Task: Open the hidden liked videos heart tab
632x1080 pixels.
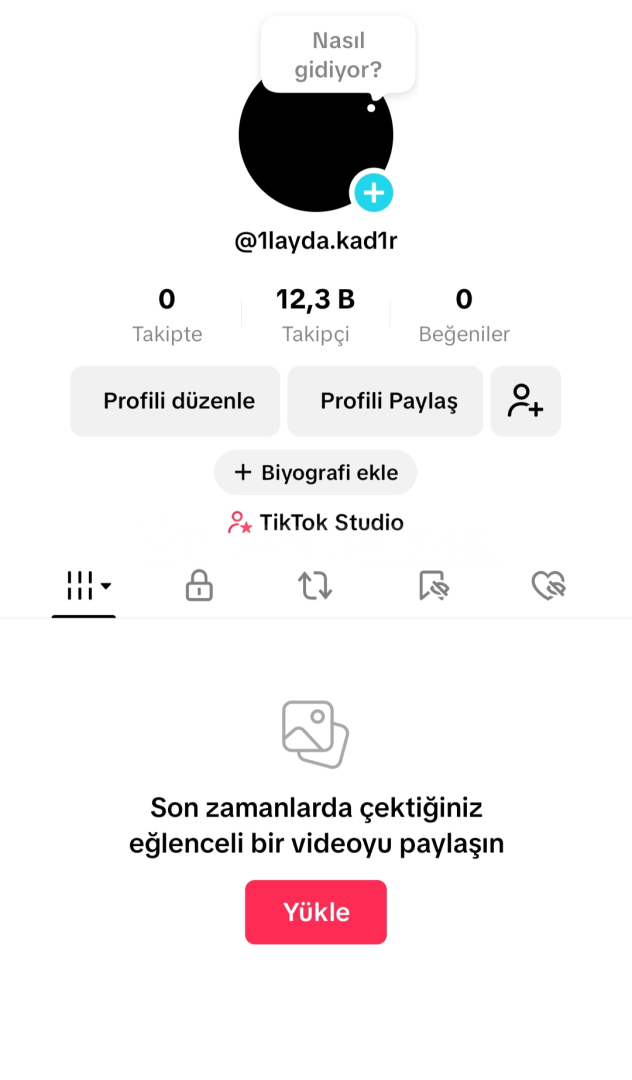Action: tap(549, 586)
